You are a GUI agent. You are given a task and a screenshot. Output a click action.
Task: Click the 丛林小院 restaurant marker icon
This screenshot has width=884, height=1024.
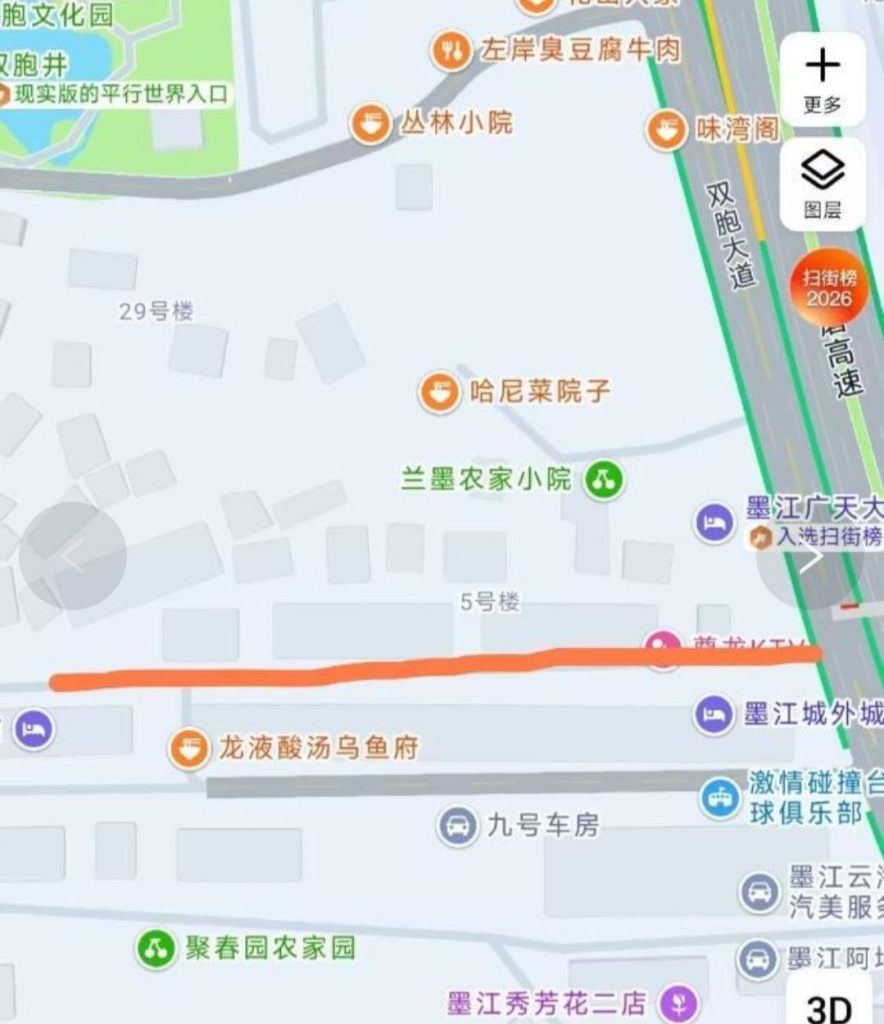tap(370, 122)
